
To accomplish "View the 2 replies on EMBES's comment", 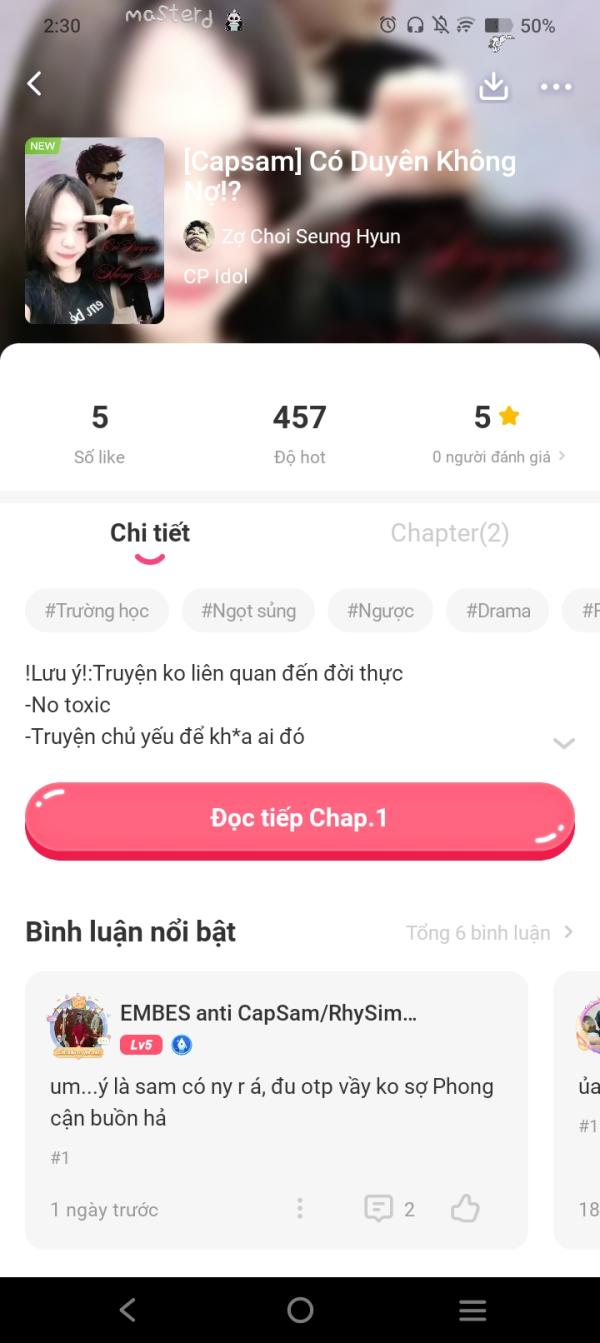I will click(389, 1209).
